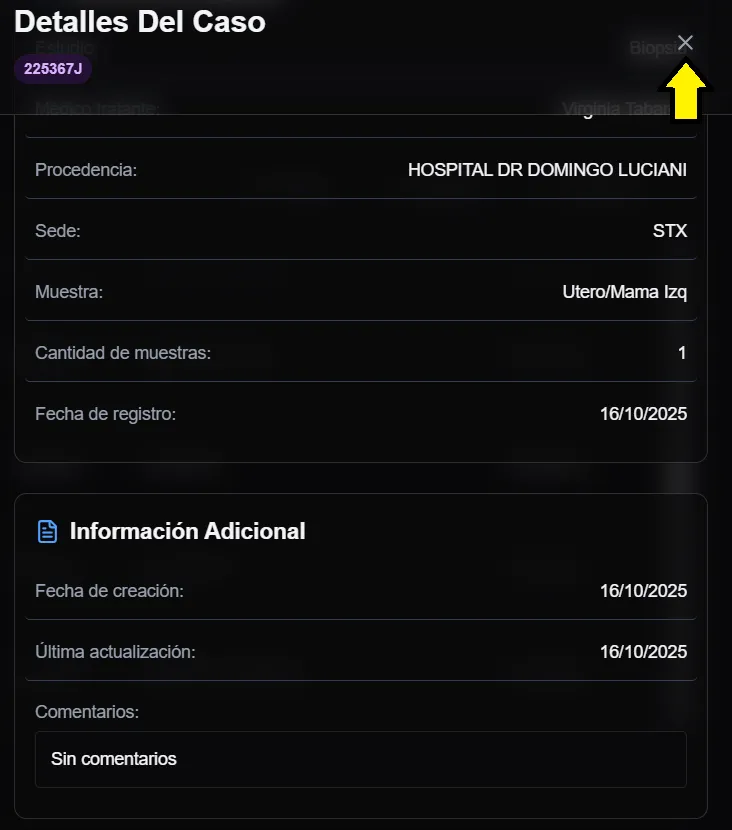The image size is (732, 830).
Task: Select the Fecha de registro date 16/10/2025
Action: click(x=644, y=414)
